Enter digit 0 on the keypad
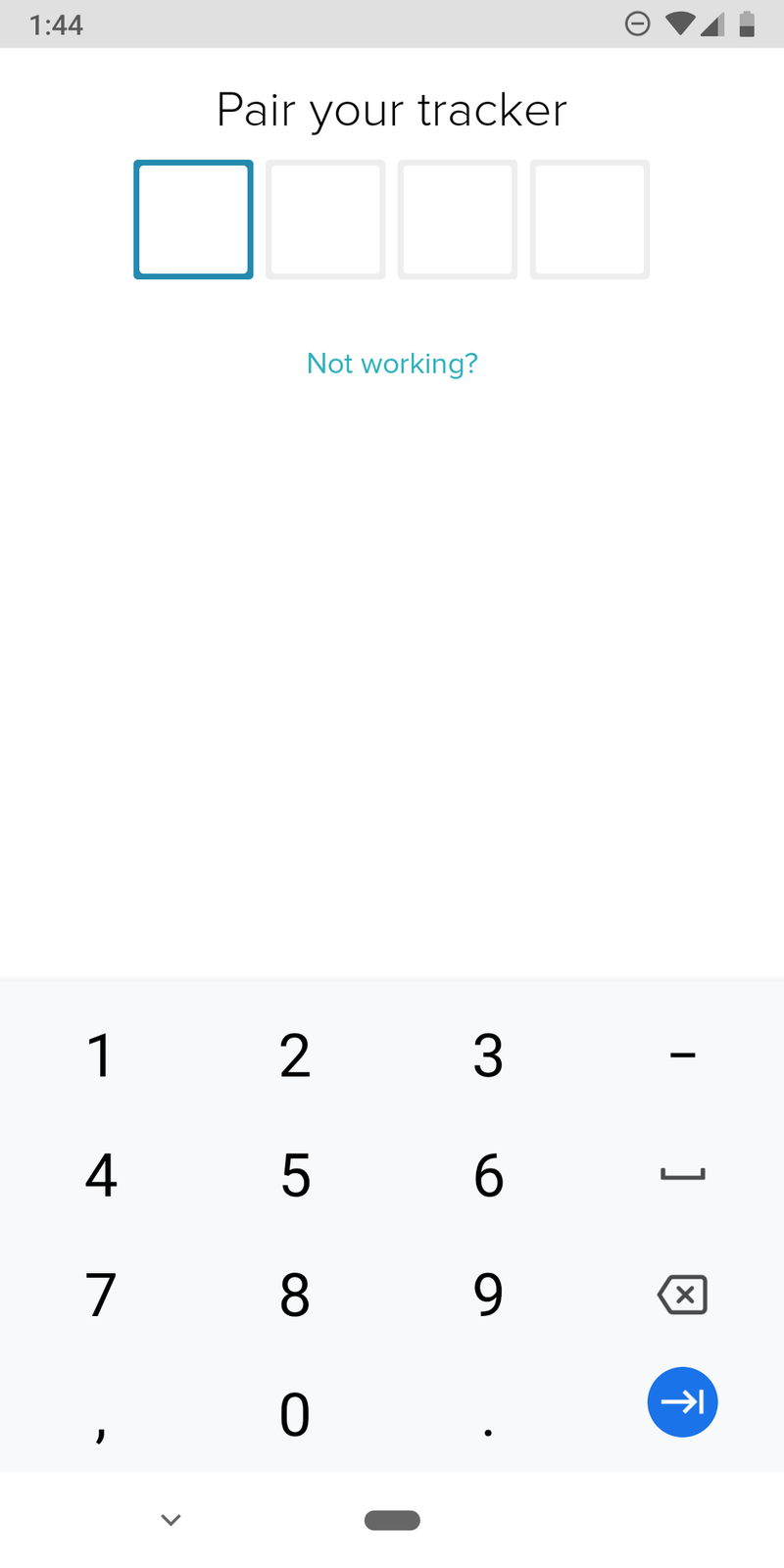The width and height of the screenshot is (784, 1568). (x=295, y=1414)
